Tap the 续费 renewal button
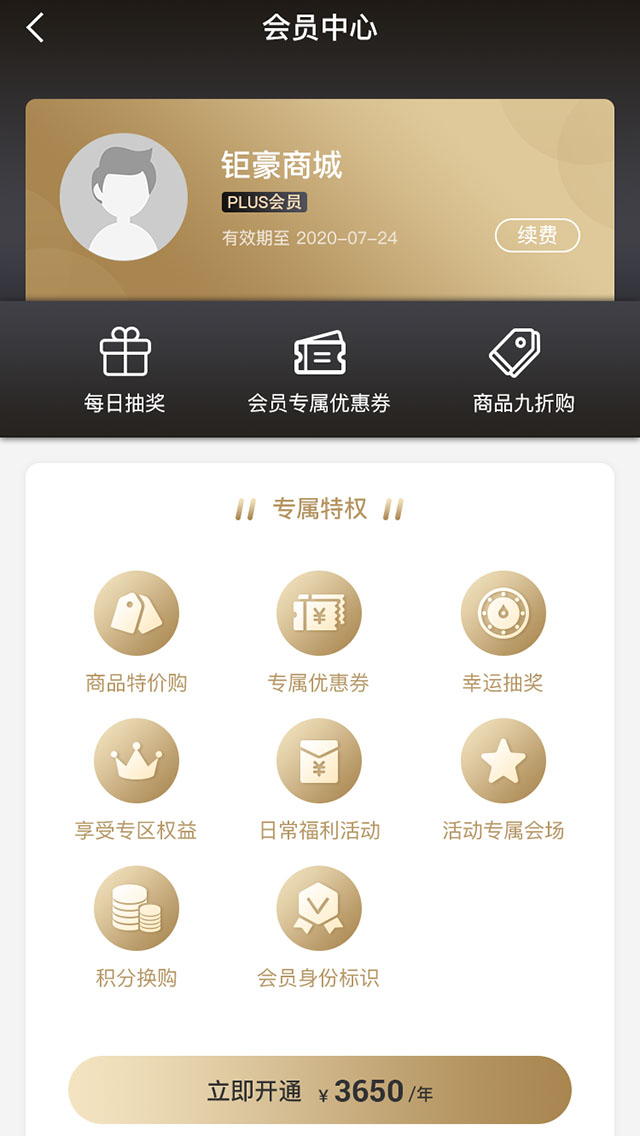Screen dimensions: 640x1136 point(537,235)
